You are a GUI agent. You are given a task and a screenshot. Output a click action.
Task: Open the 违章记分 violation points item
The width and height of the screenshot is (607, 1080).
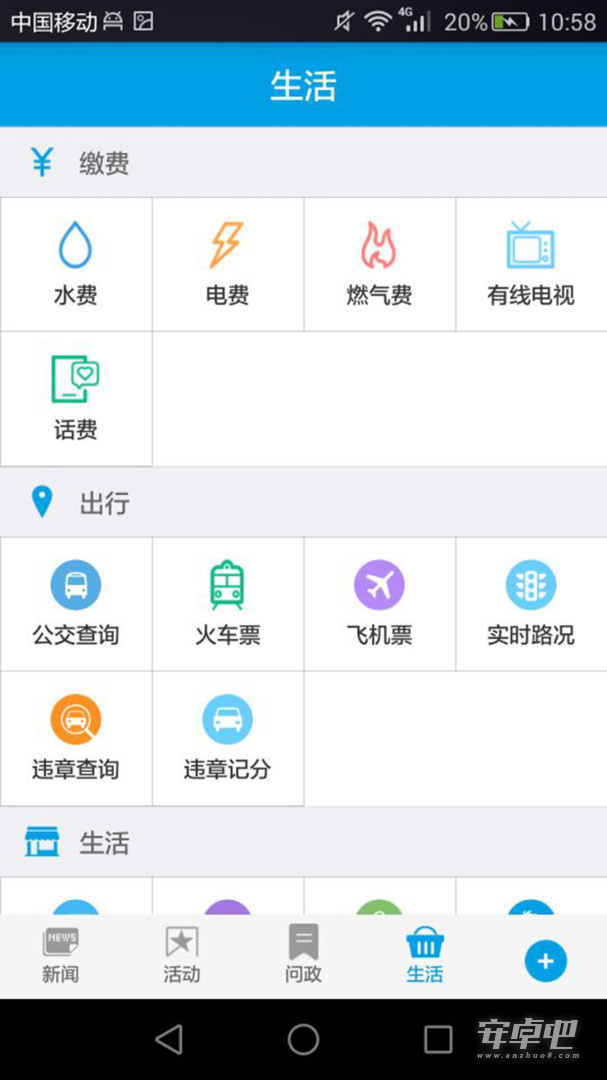click(x=228, y=738)
